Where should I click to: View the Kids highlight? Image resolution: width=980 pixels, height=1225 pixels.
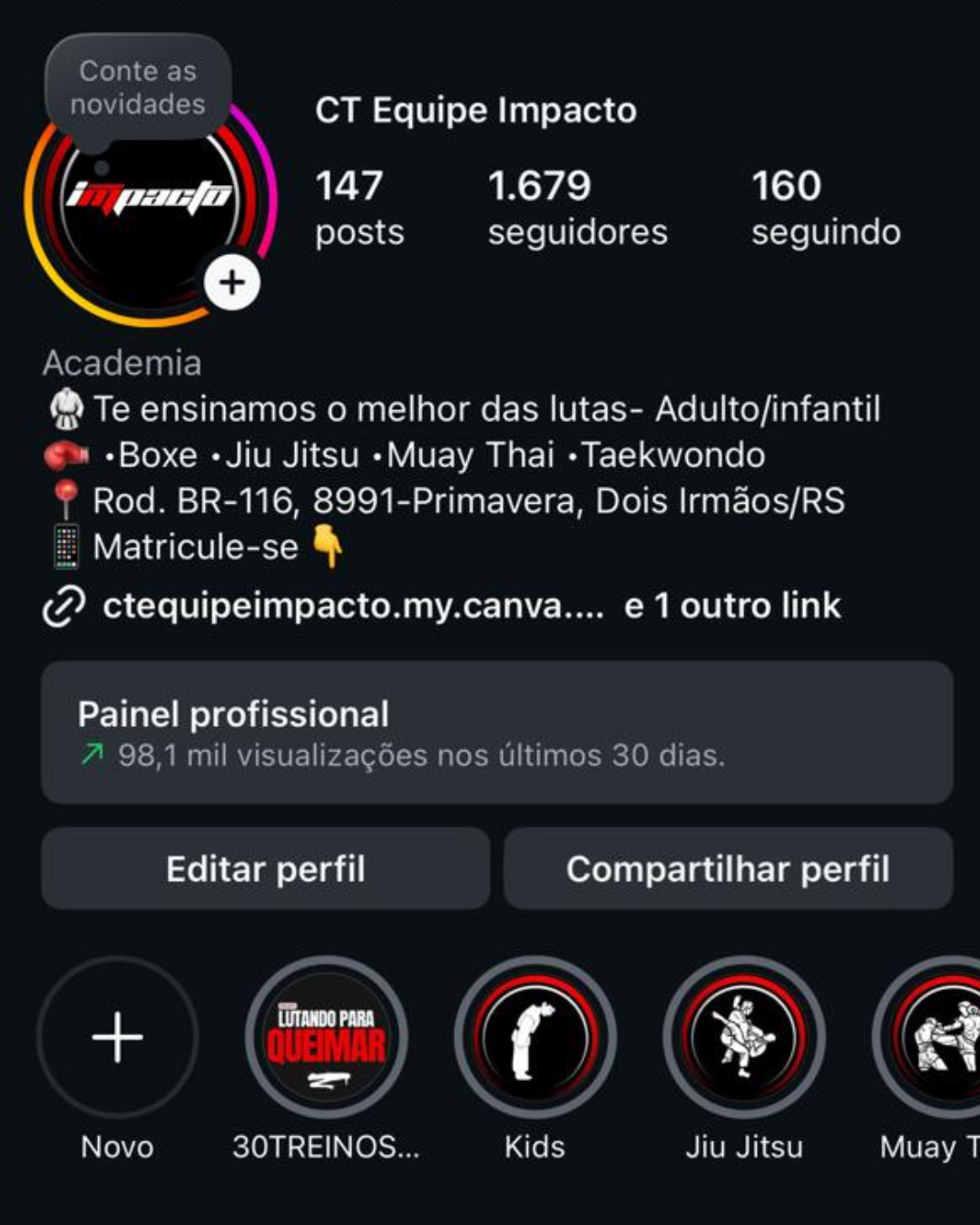point(534,1037)
